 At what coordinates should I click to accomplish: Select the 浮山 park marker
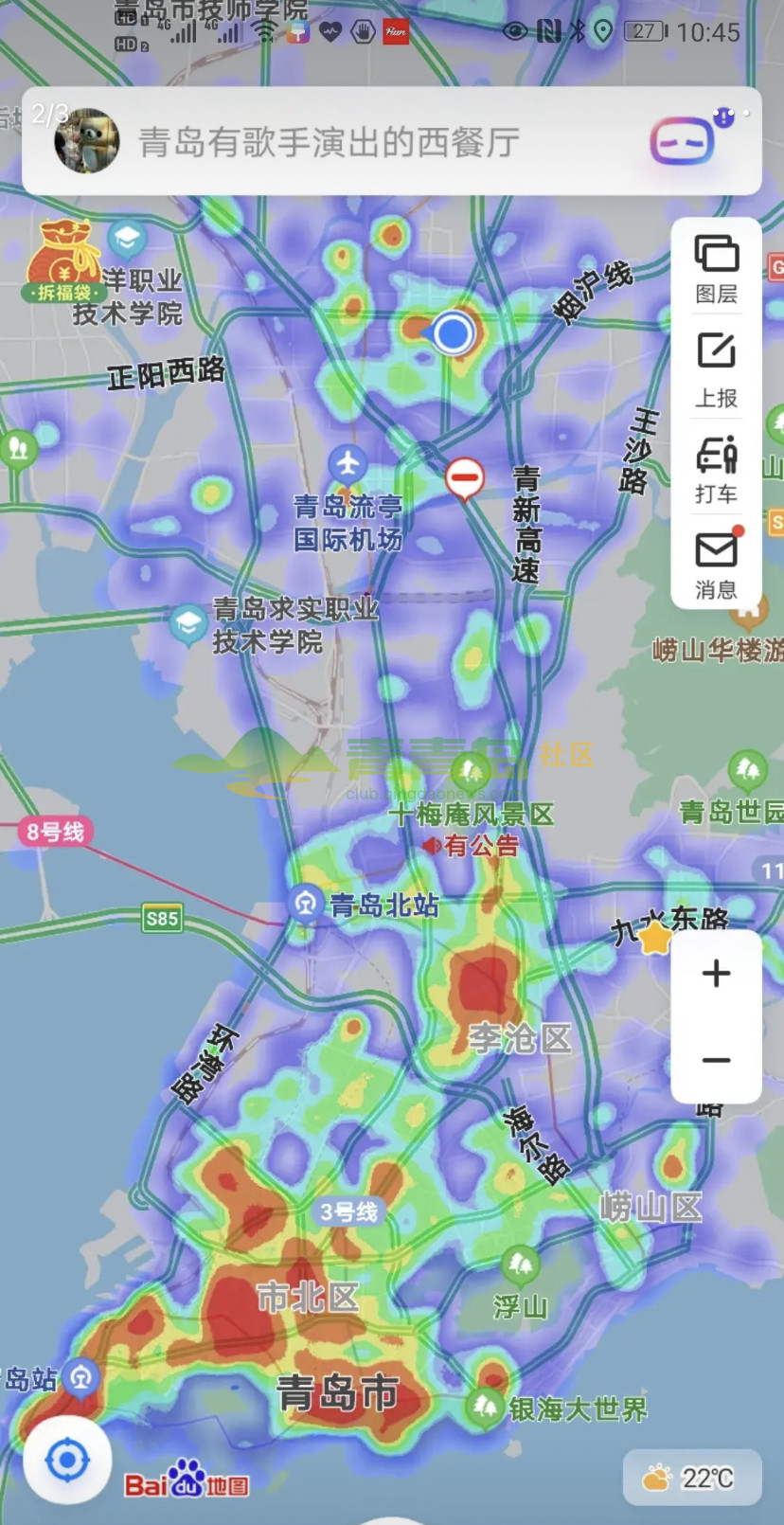[x=520, y=1265]
